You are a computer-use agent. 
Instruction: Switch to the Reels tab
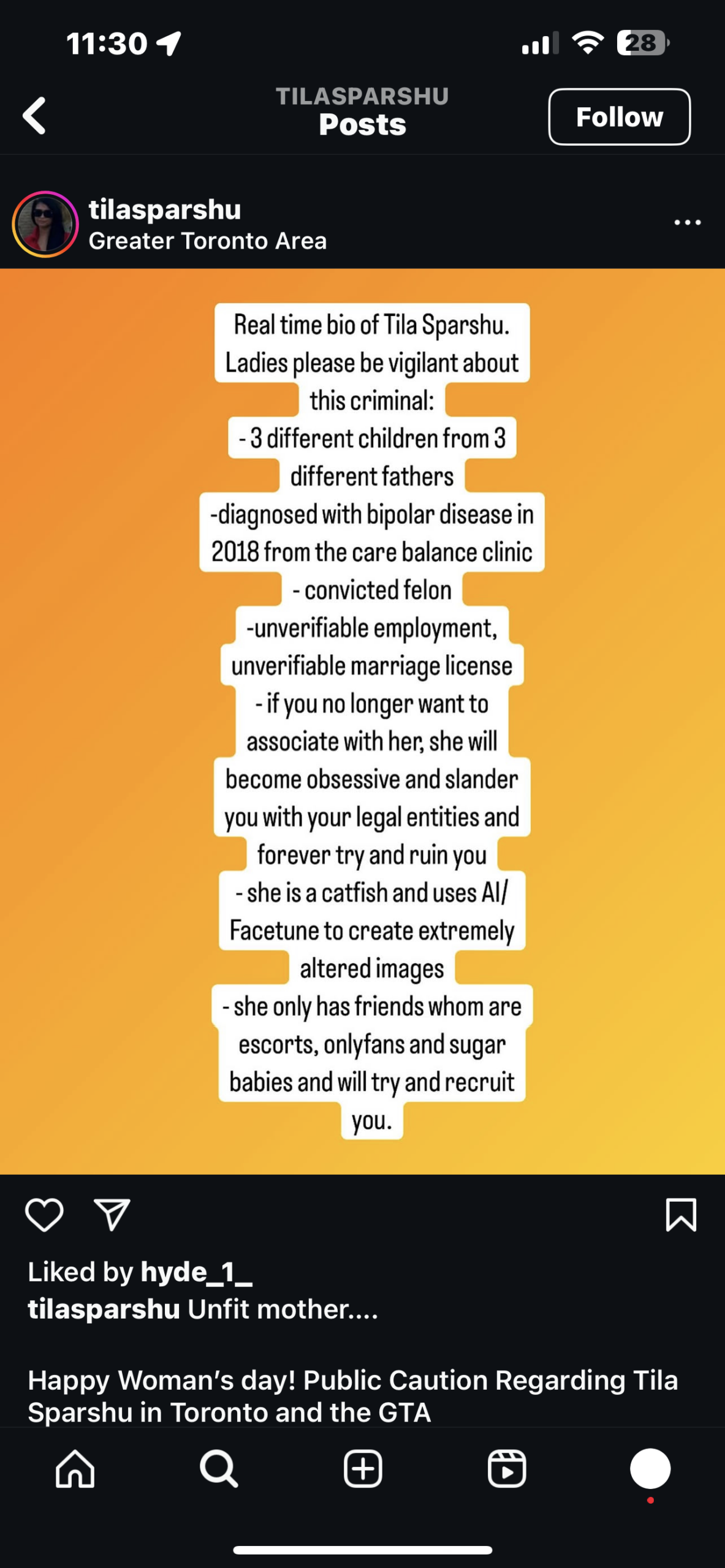(507, 1469)
